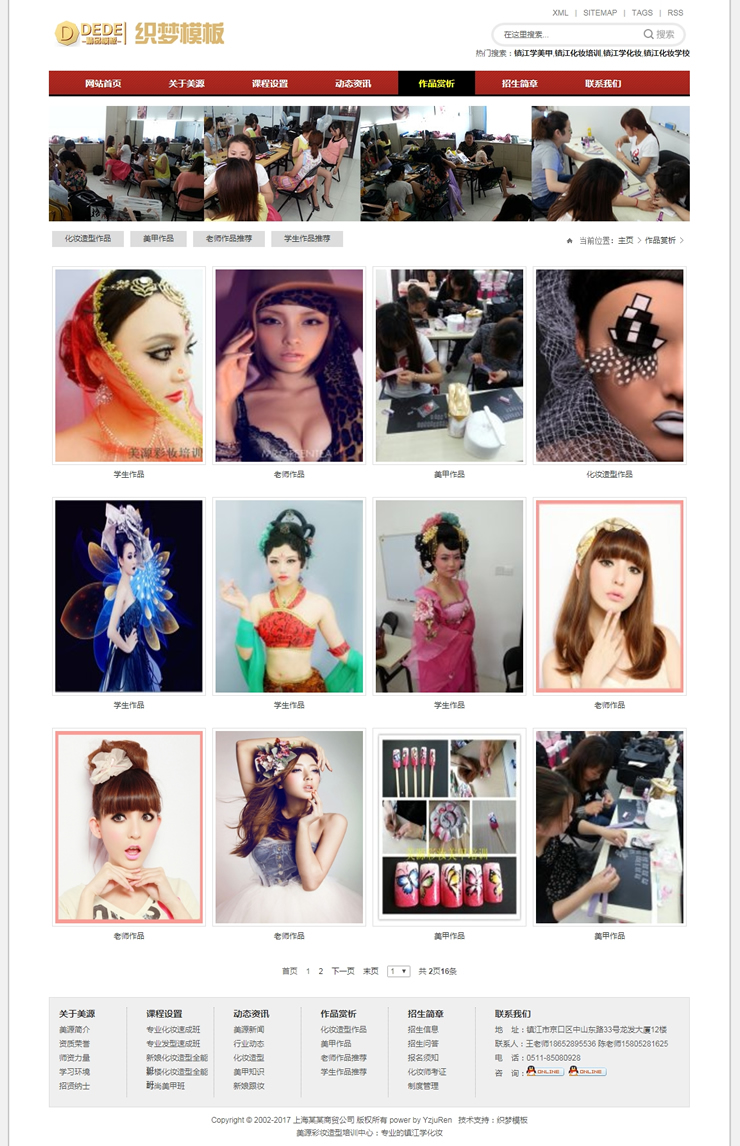Screen dimensions: 740x1146
Task: Switch to 动态资讯 section
Action: click(353, 84)
